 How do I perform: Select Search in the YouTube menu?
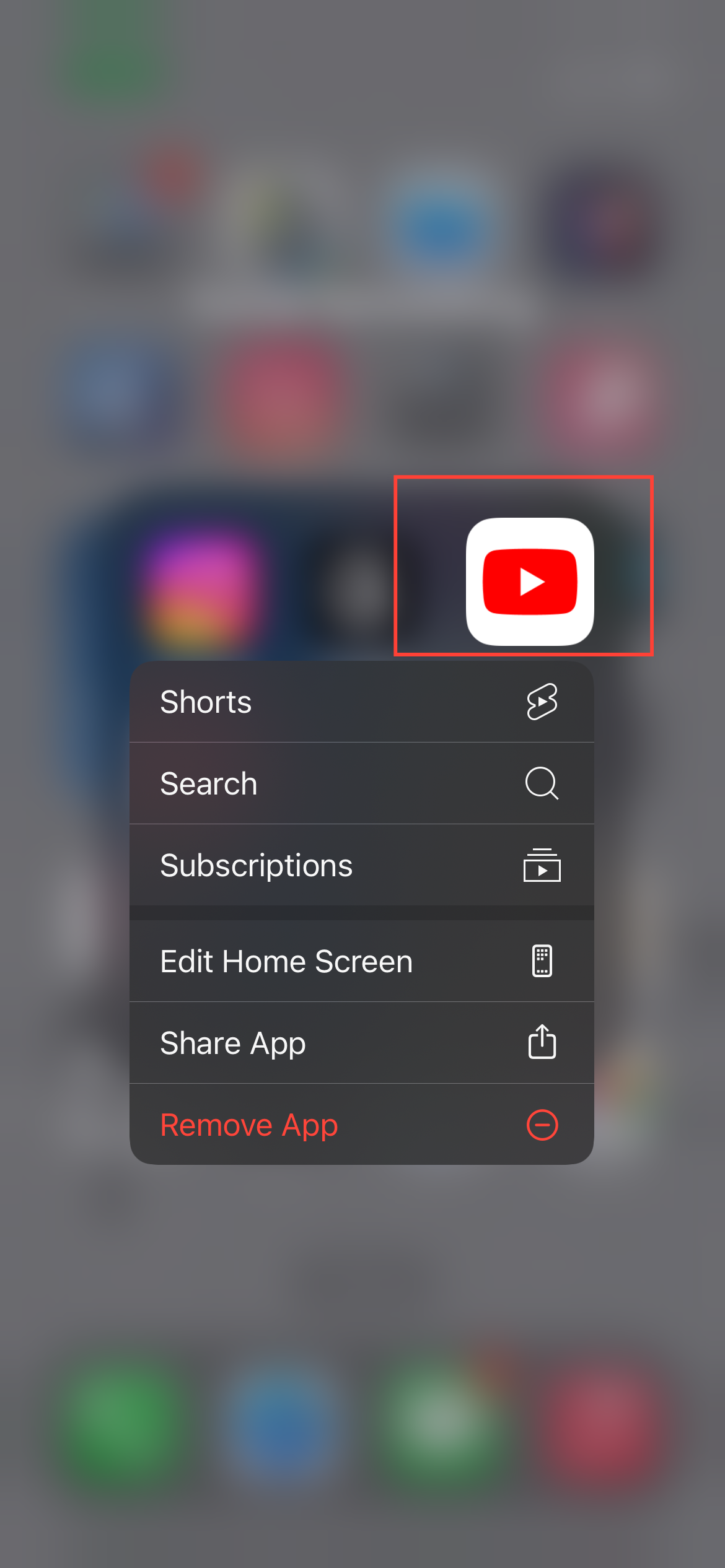coord(361,783)
